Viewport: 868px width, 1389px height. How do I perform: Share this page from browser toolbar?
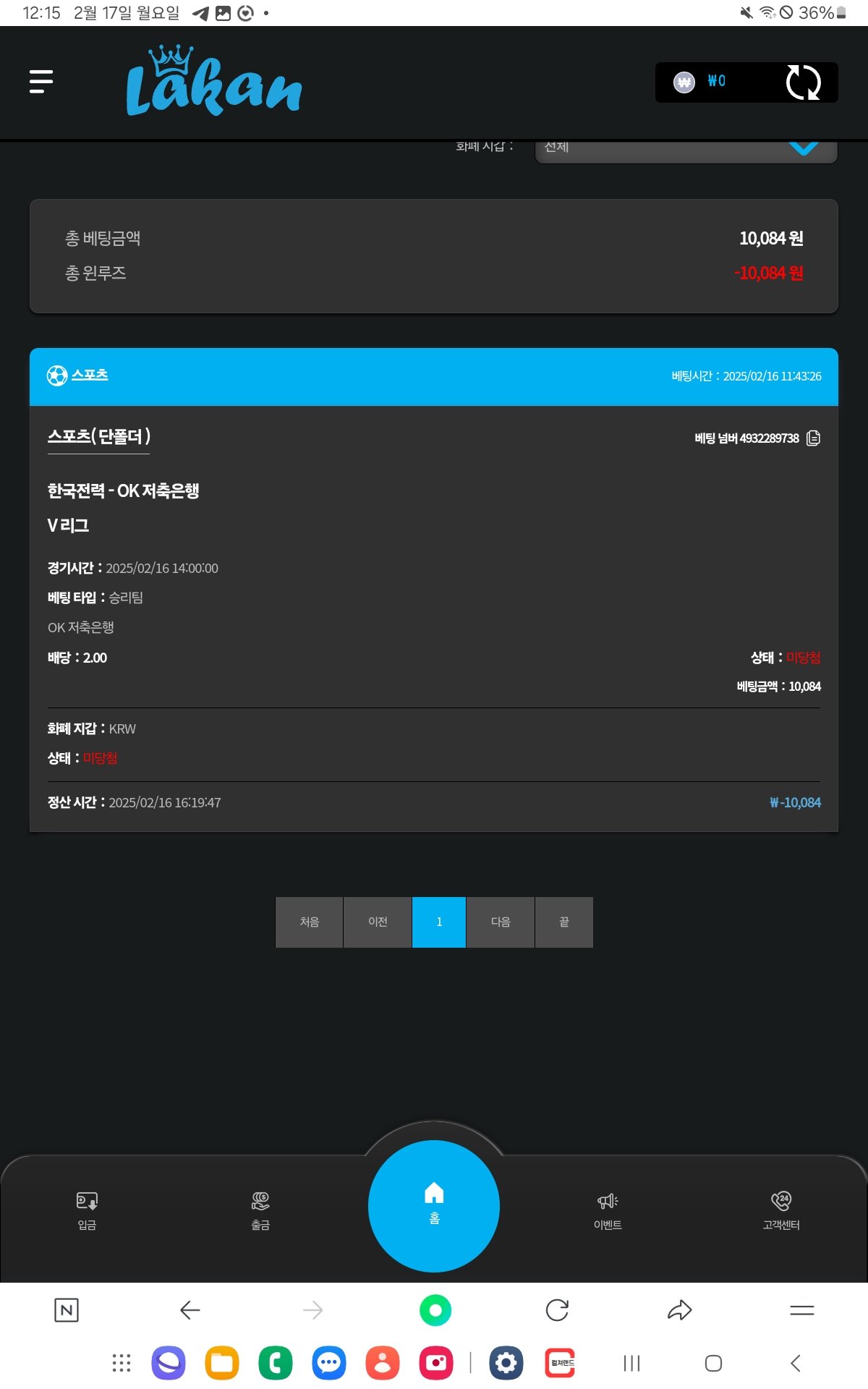click(x=679, y=1310)
